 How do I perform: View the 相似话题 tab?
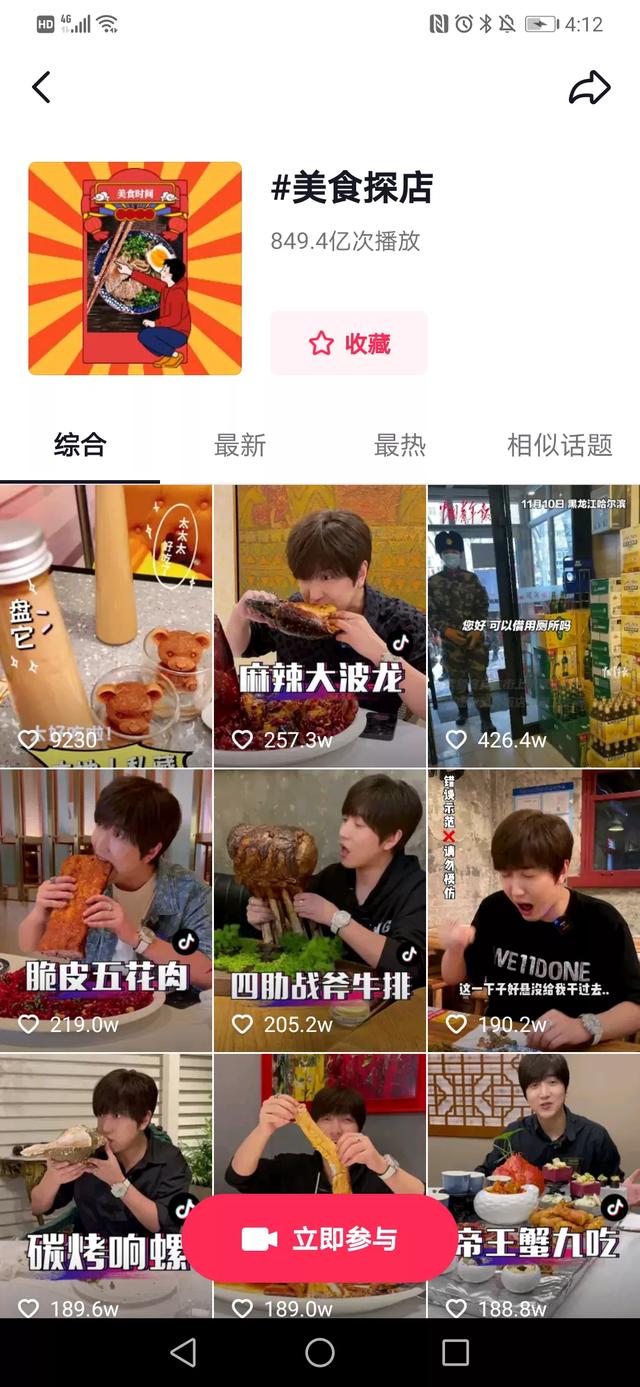[559, 445]
